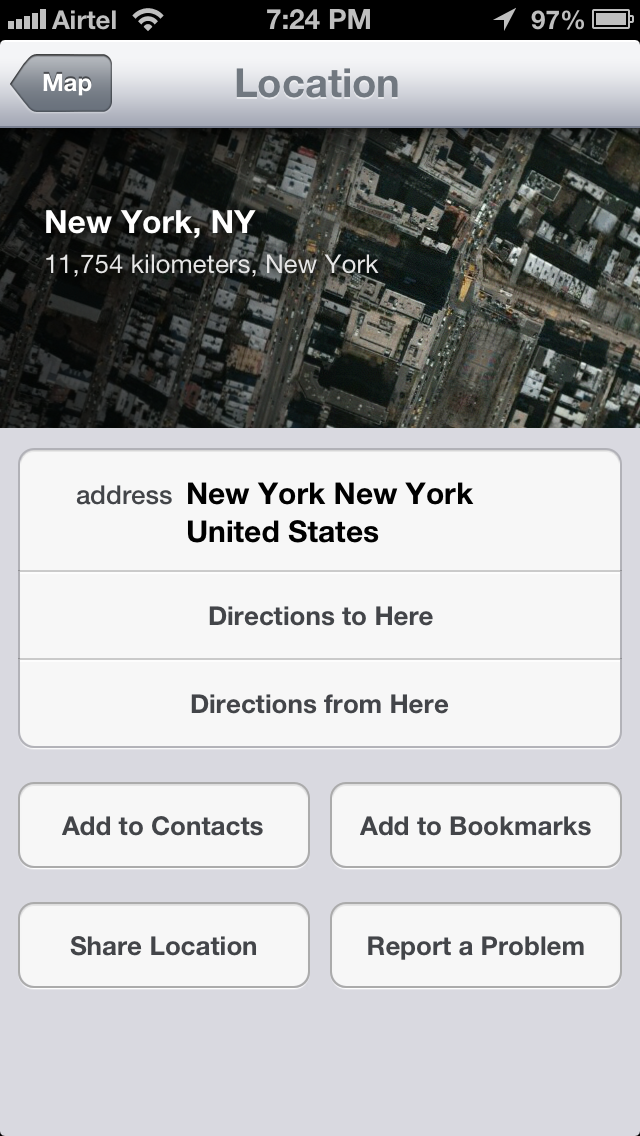
Task: Share Location with someone
Action: pos(164,946)
